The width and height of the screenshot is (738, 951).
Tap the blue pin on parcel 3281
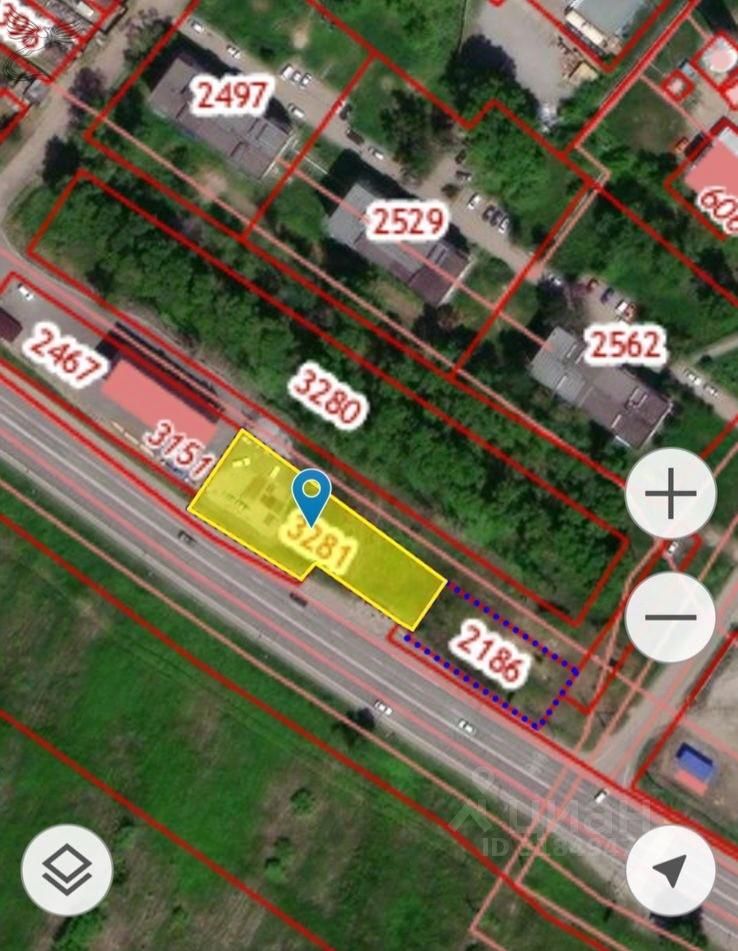coord(312,494)
